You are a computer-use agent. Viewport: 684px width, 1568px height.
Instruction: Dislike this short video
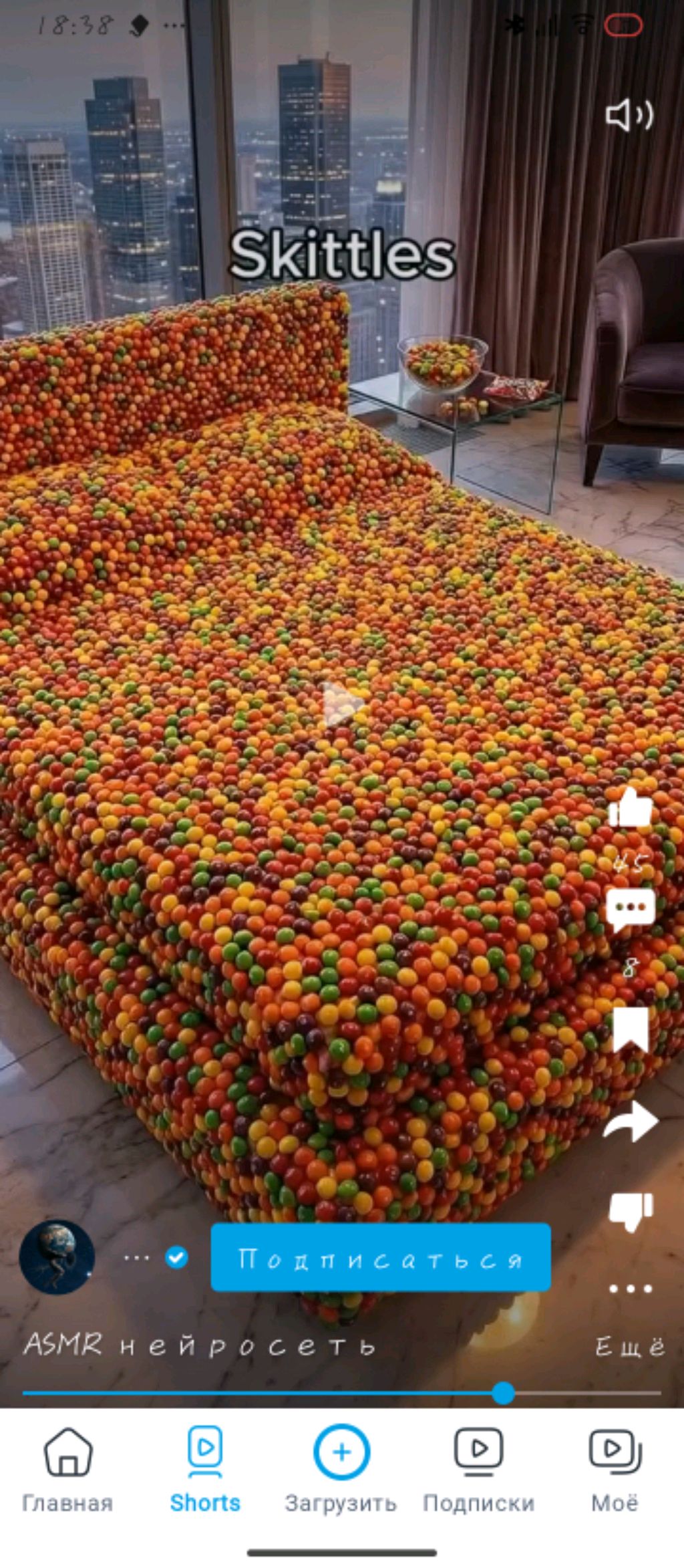click(x=630, y=1210)
